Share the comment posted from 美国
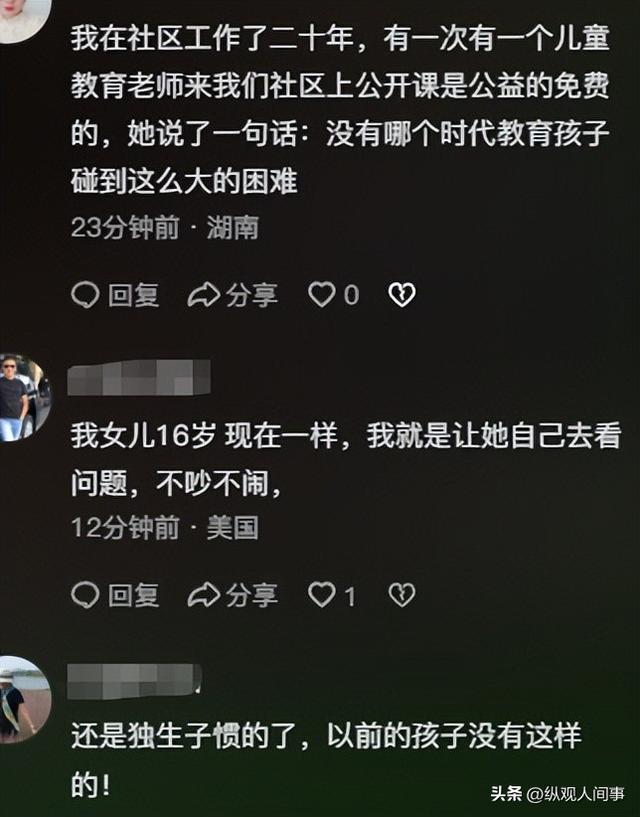The width and height of the screenshot is (640, 817). click(x=232, y=595)
